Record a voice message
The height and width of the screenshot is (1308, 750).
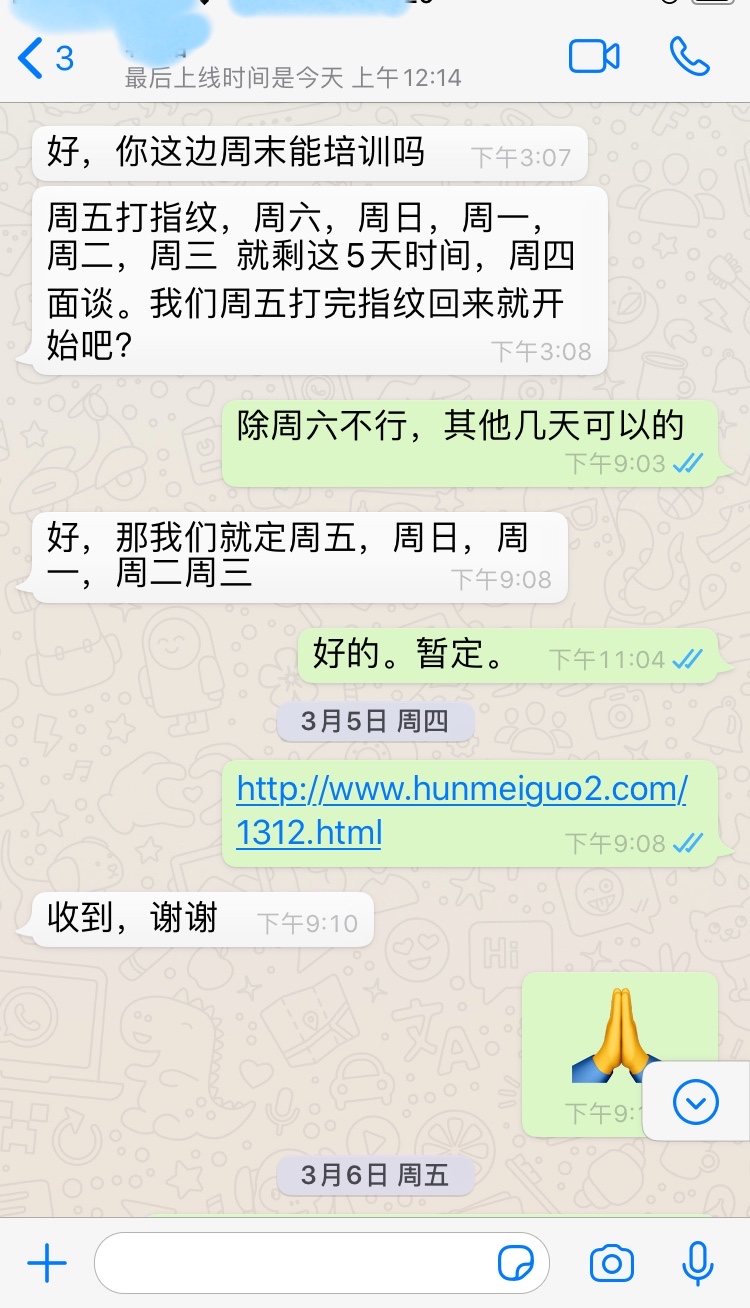click(x=697, y=1264)
